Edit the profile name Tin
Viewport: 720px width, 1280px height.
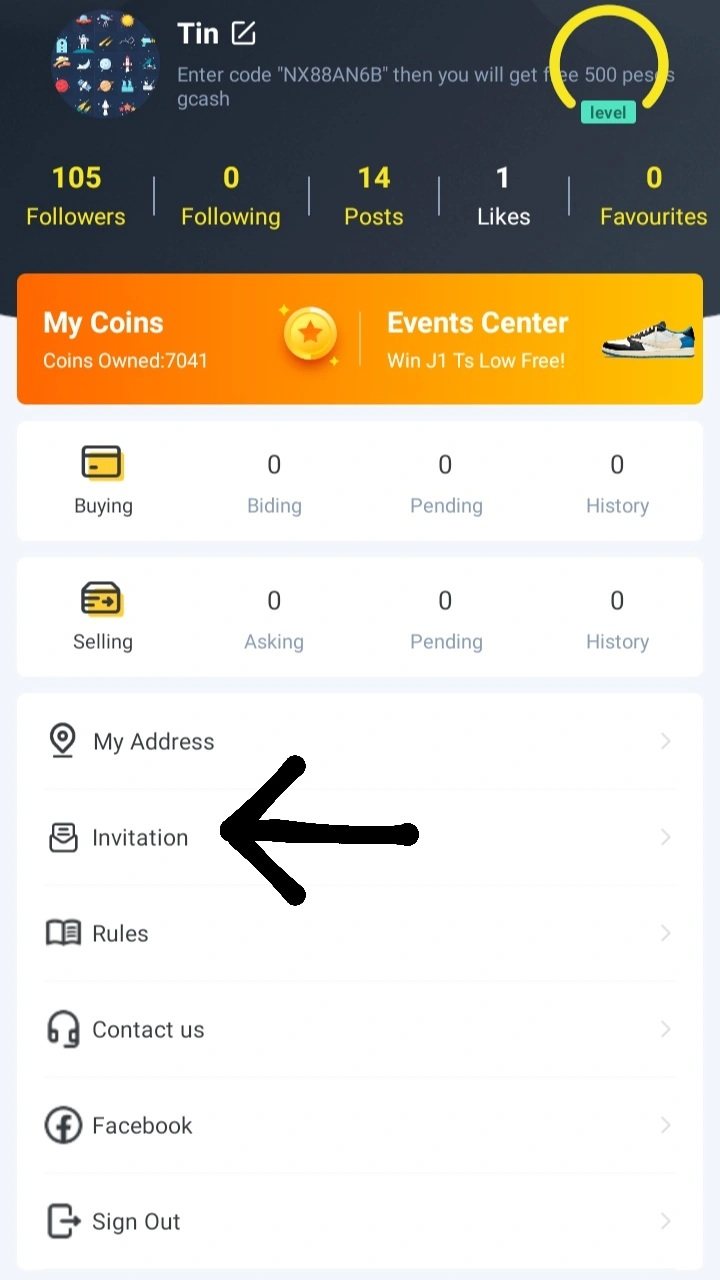[x=244, y=34]
